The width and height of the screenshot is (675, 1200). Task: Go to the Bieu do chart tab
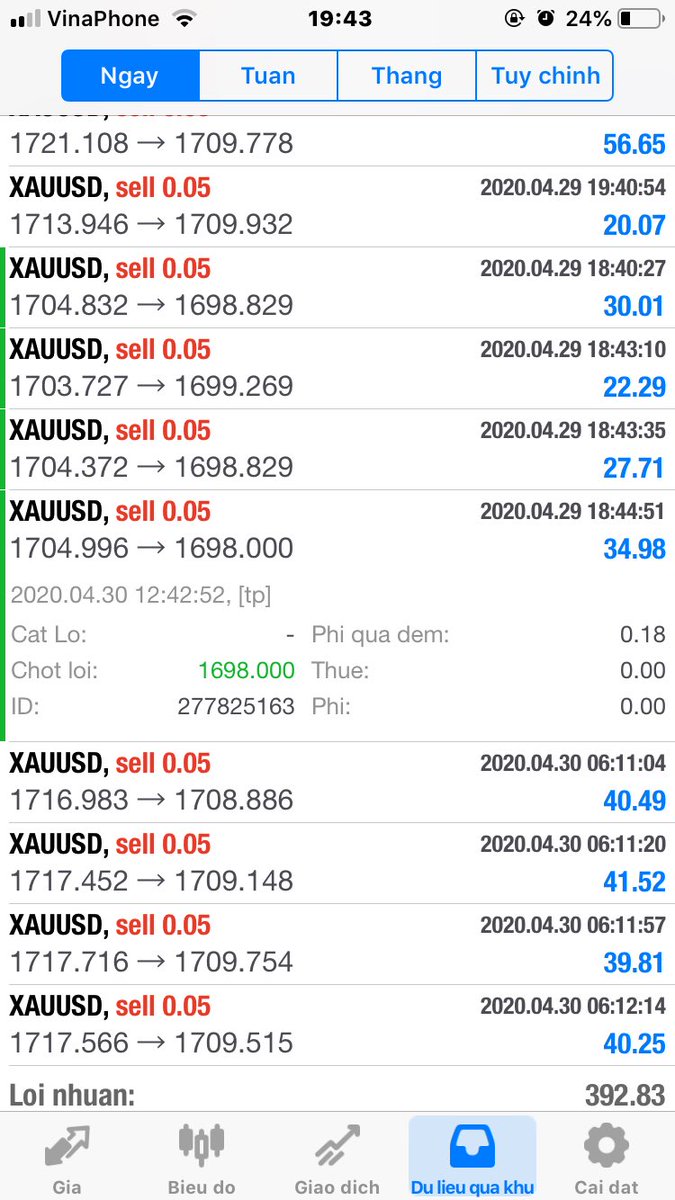(x=201, y=1158)
